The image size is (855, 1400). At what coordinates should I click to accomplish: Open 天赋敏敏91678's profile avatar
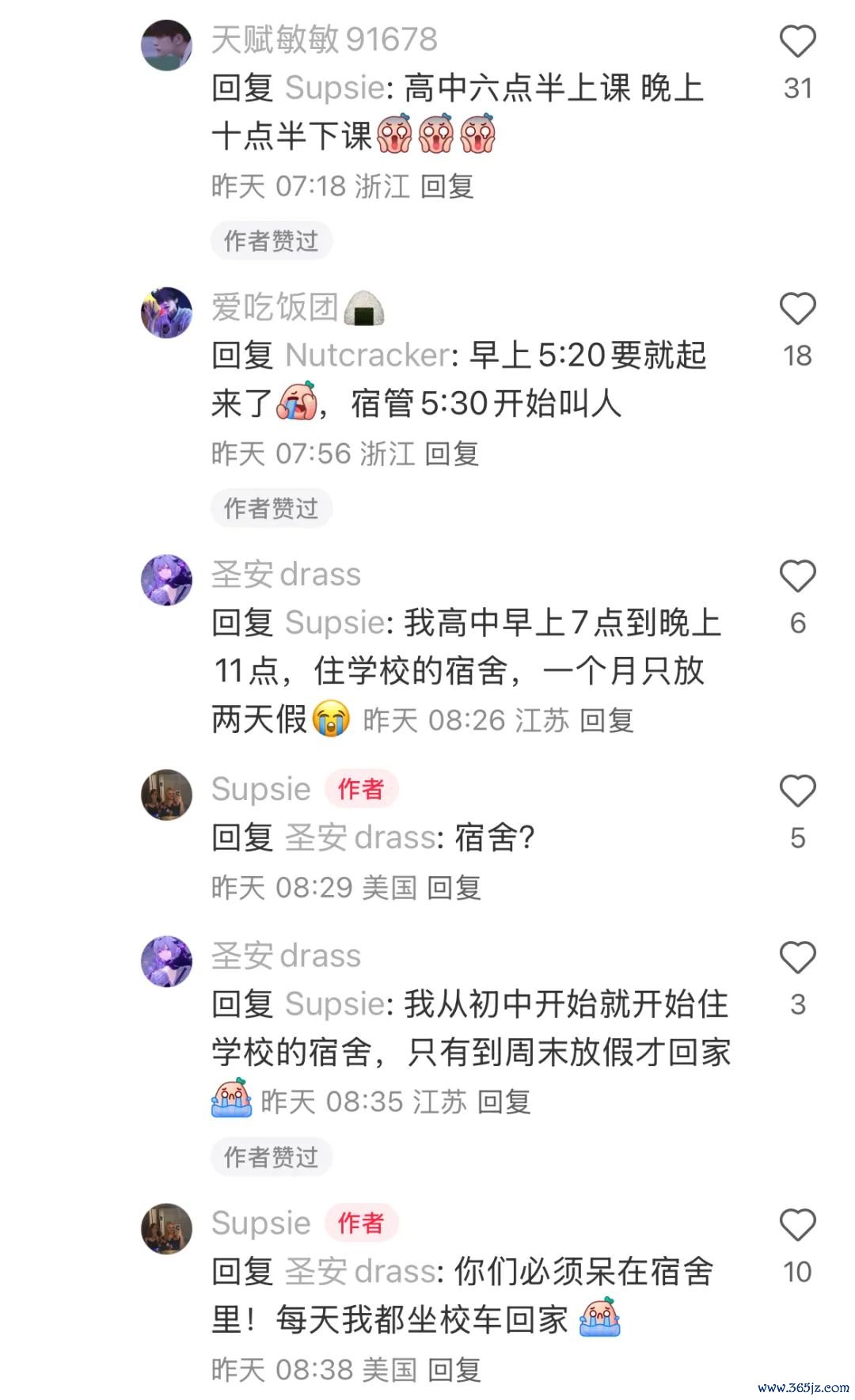tap(166, 46)
